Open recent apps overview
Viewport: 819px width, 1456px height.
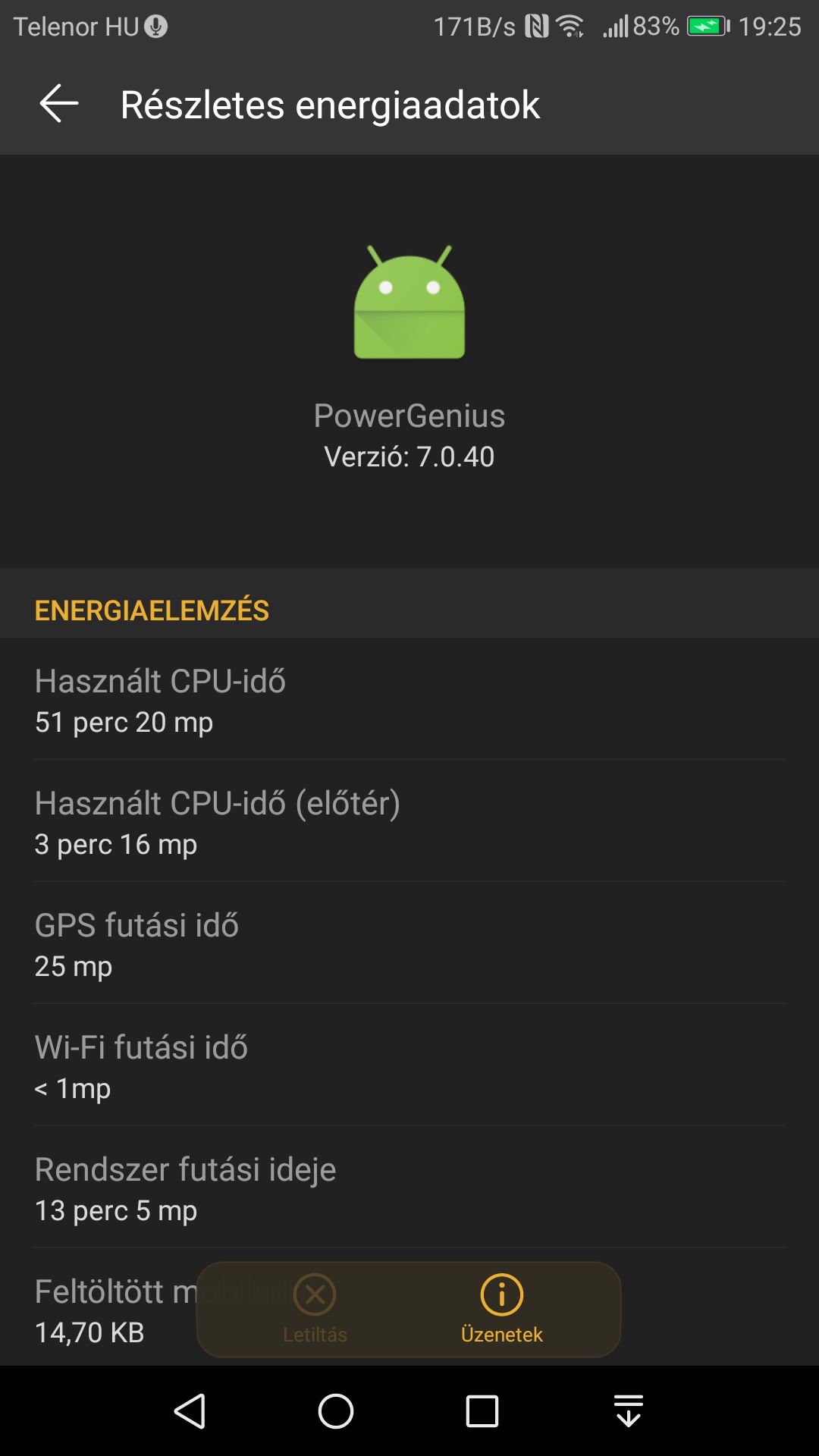(x=482, y=1411)
